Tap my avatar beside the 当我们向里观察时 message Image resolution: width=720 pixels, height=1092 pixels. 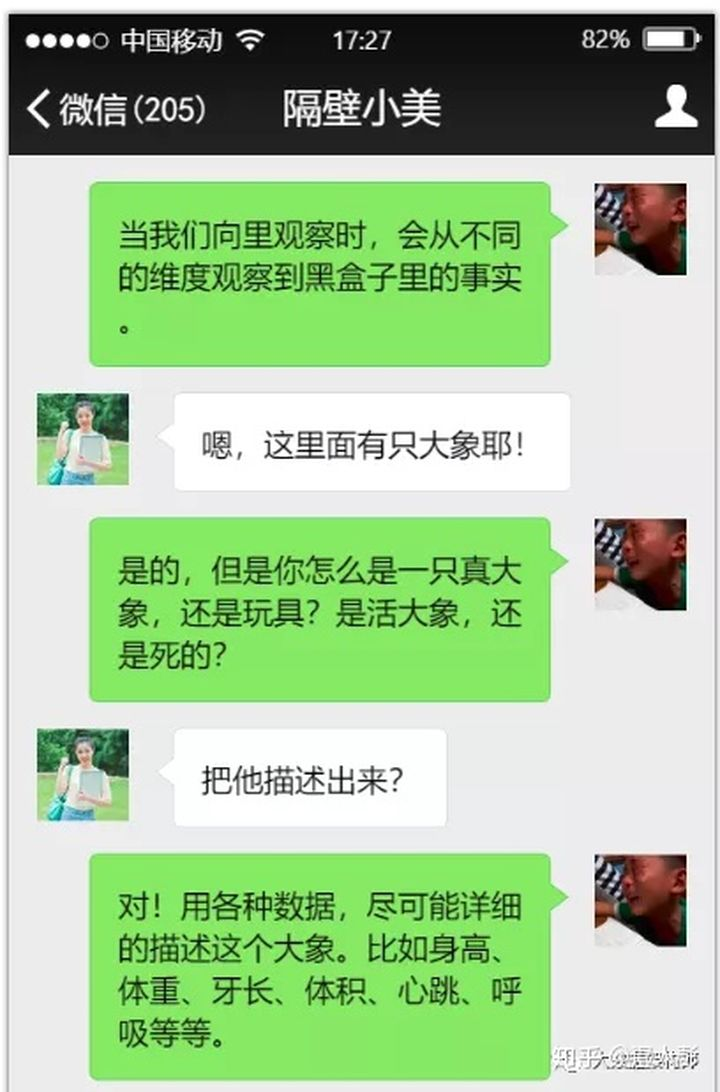click(640, 229)
